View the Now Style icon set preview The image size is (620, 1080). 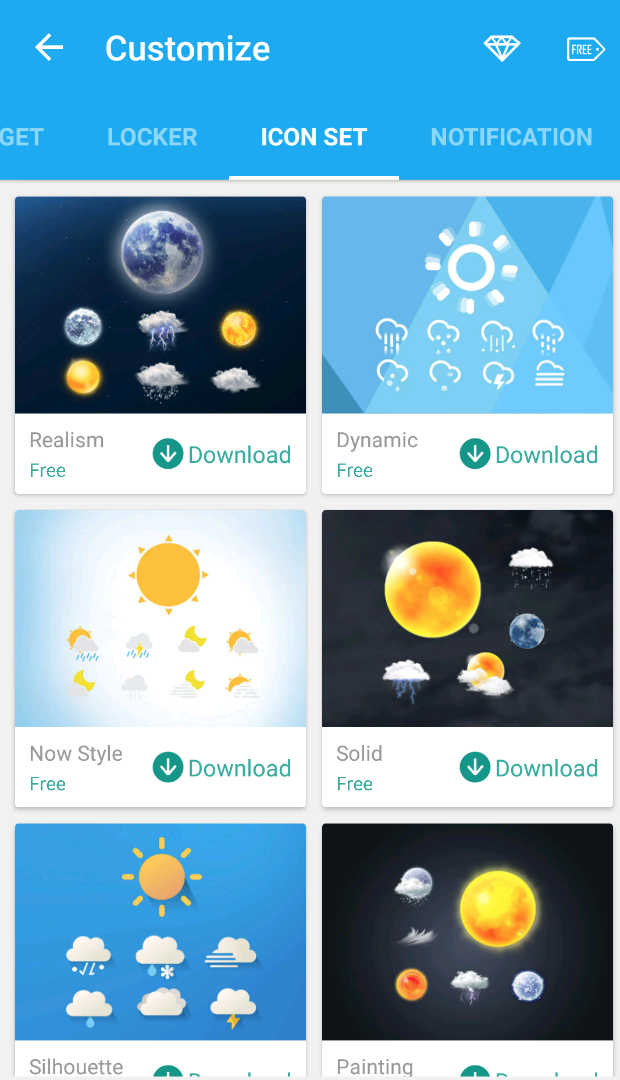click(160, 618)
